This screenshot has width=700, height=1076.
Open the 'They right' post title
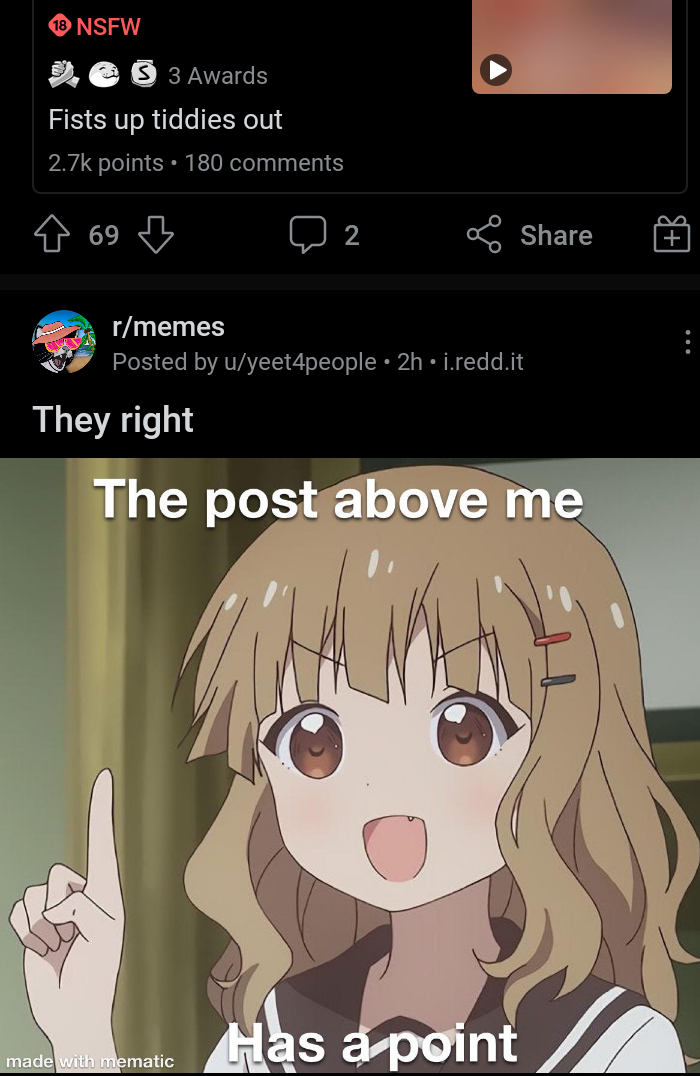coord(113,419)
